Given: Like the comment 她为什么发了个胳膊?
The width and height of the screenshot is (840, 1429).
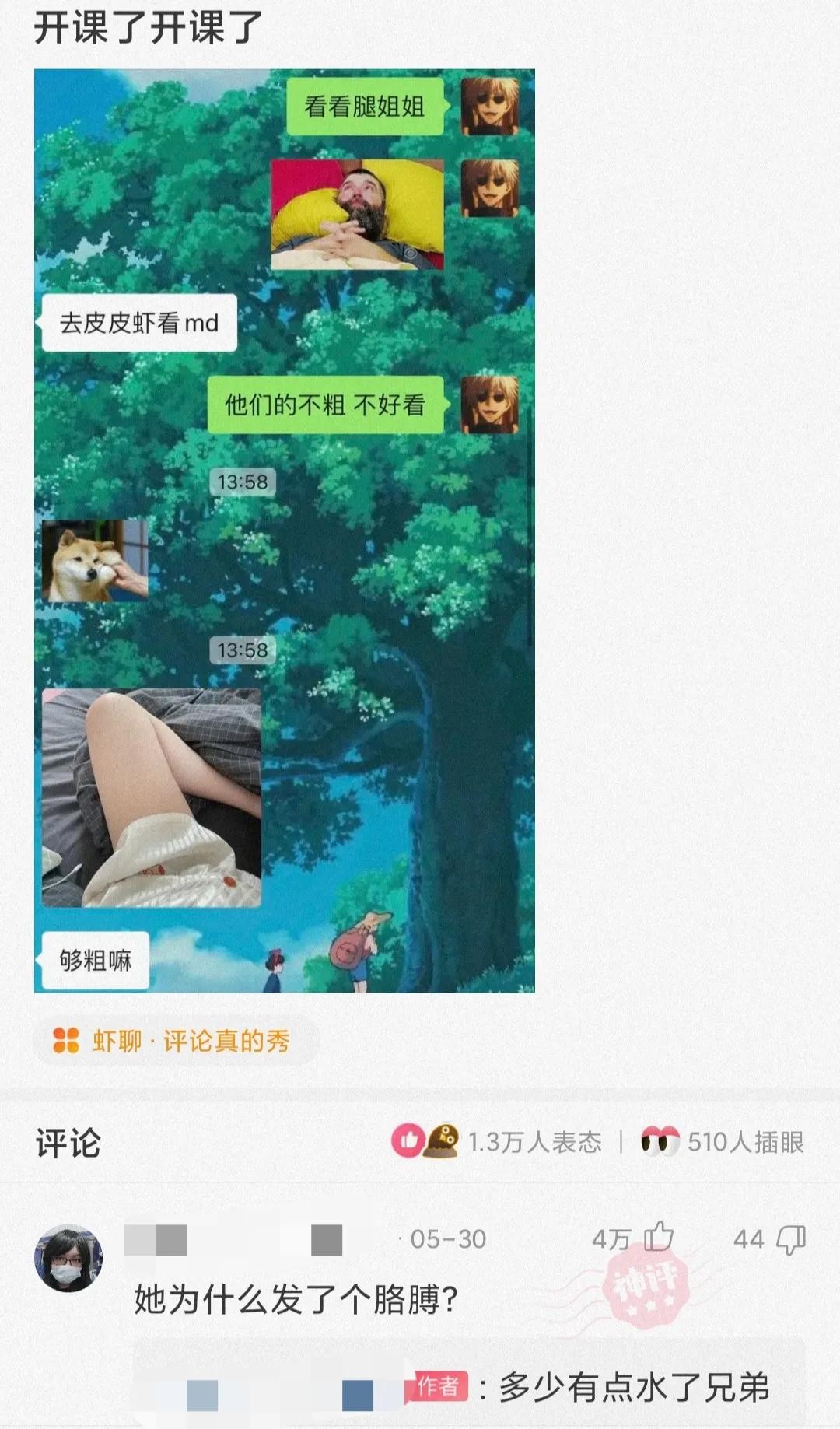Looking at the screenshot, I should (657, 1238).
